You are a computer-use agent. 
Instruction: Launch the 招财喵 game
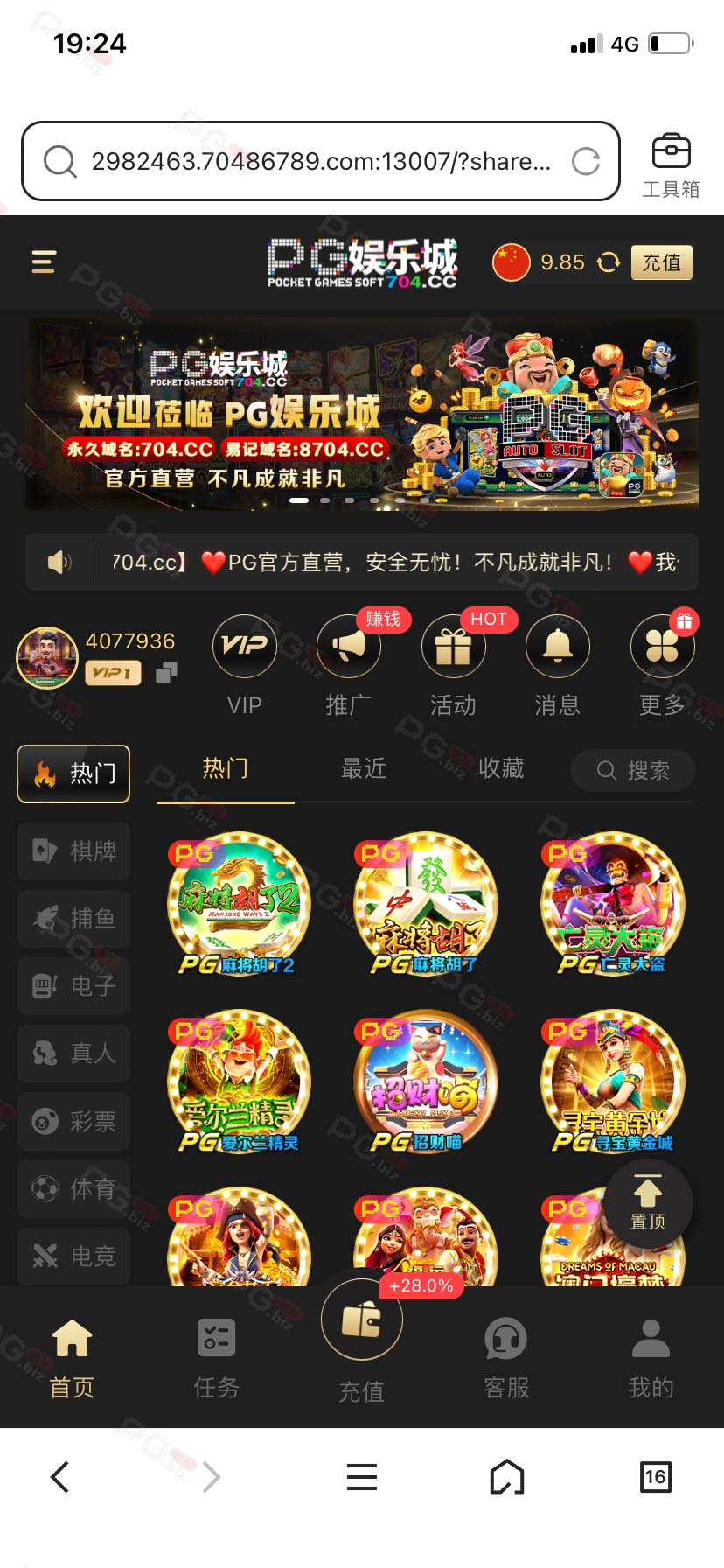pyautogui.click(x=425, y=1083)
